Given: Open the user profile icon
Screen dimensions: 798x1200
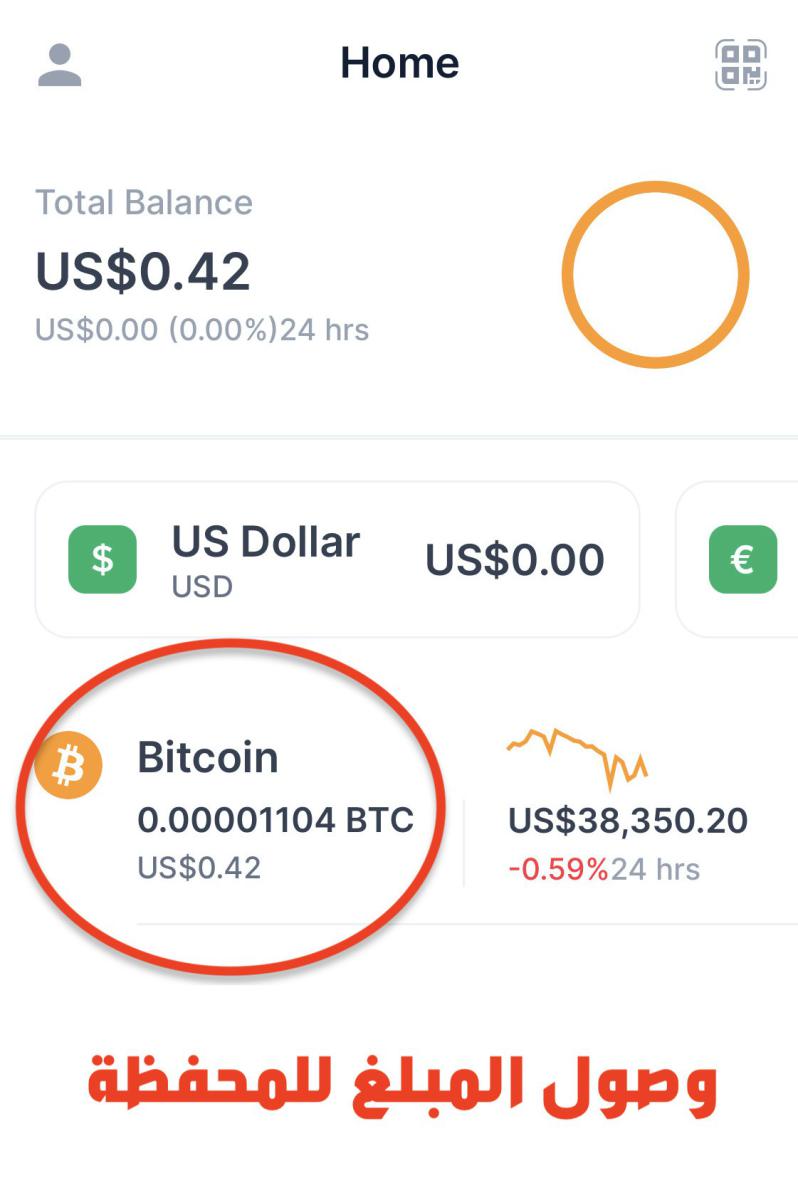Looking at the screenshot, I should pyautogui.click(x=59, y=65).
